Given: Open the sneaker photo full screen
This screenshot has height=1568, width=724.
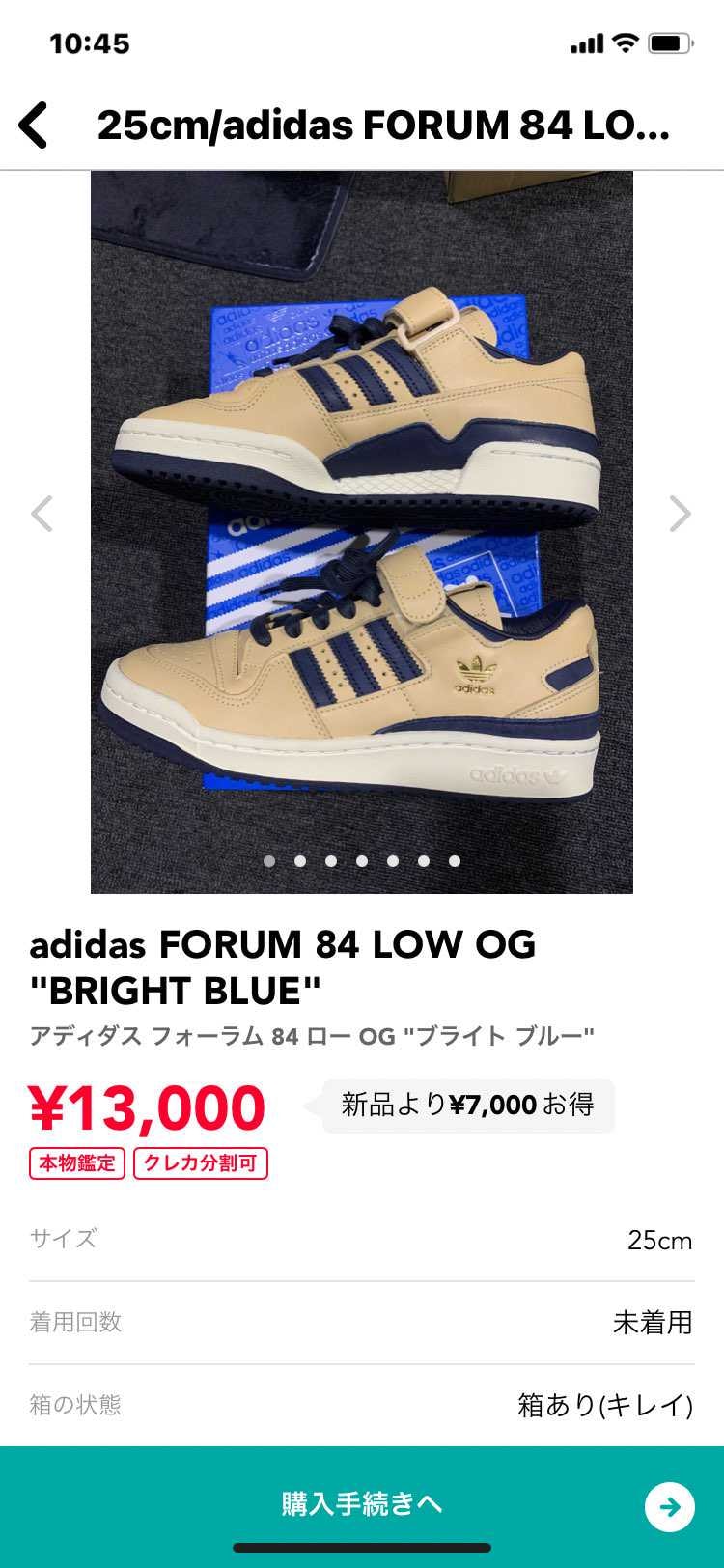Looking at the screenshot, I should 362,531.
